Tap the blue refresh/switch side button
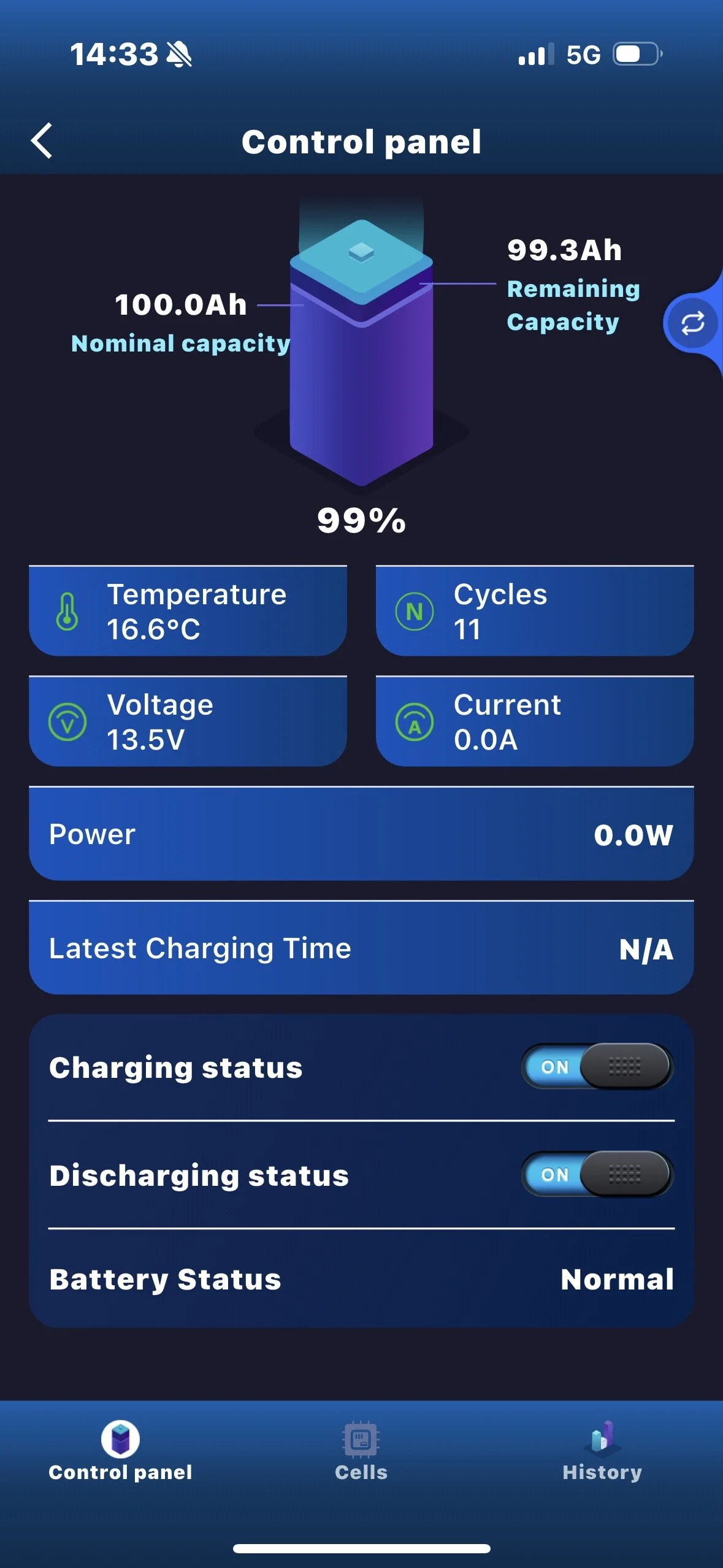The image size is (723, 1568). click(x=692, y=323)
